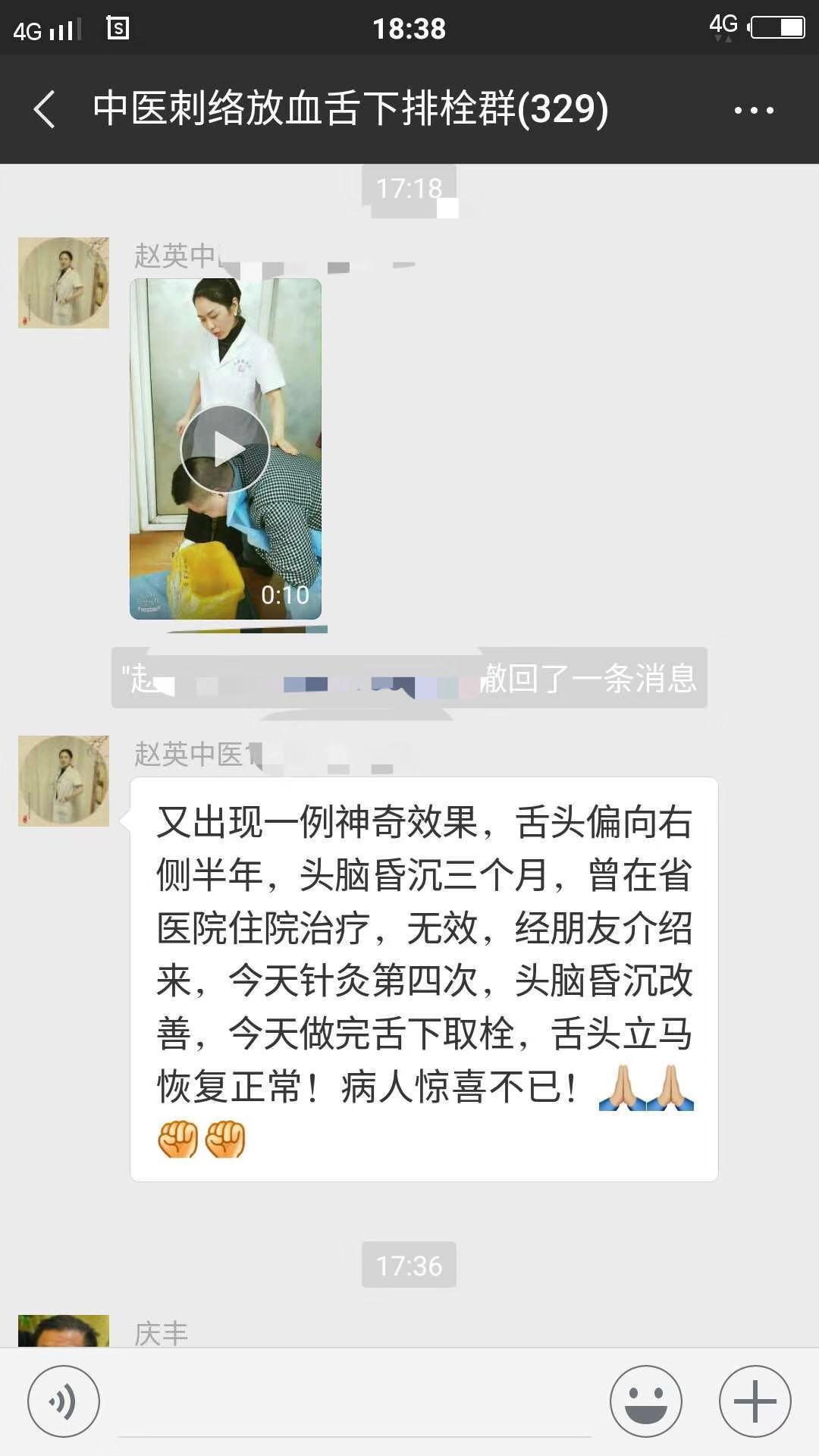Open the plus attachment menu
Viewport: 819px width, 1456px height.
coord(755,1401)
